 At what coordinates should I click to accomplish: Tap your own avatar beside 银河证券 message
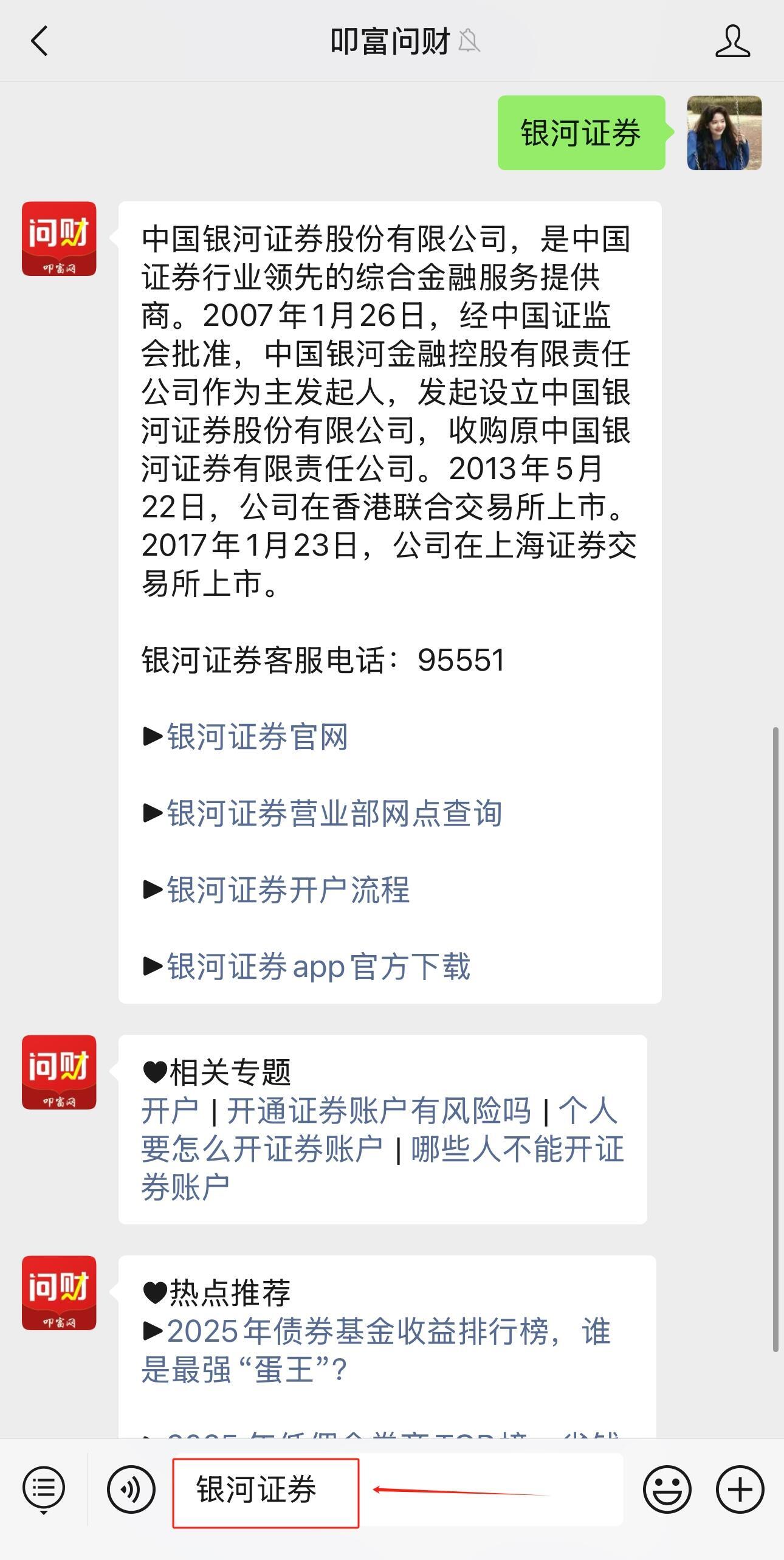pos(724,133)
